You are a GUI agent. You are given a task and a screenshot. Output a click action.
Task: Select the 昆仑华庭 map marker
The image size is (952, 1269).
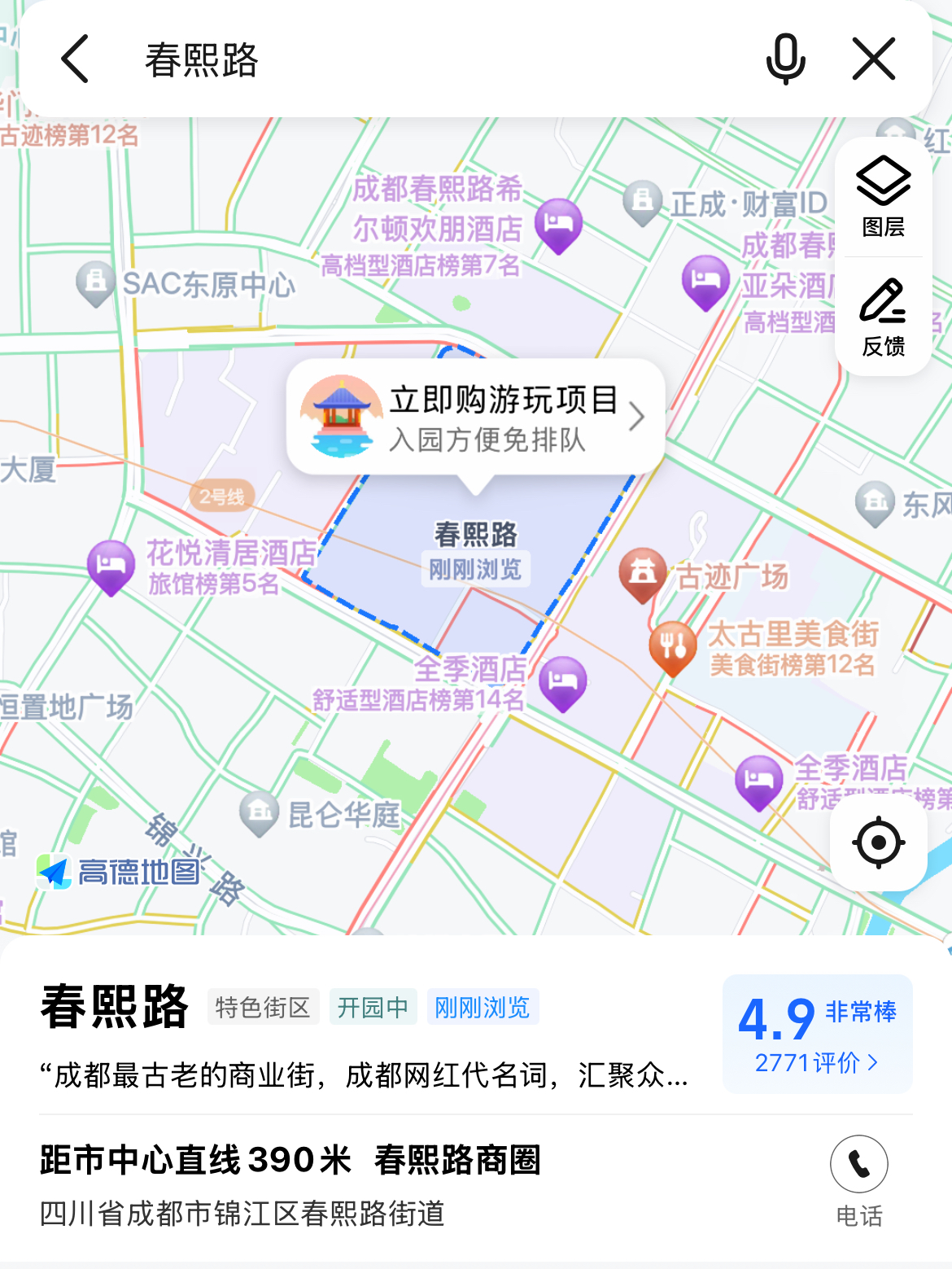tap(260, 813)
